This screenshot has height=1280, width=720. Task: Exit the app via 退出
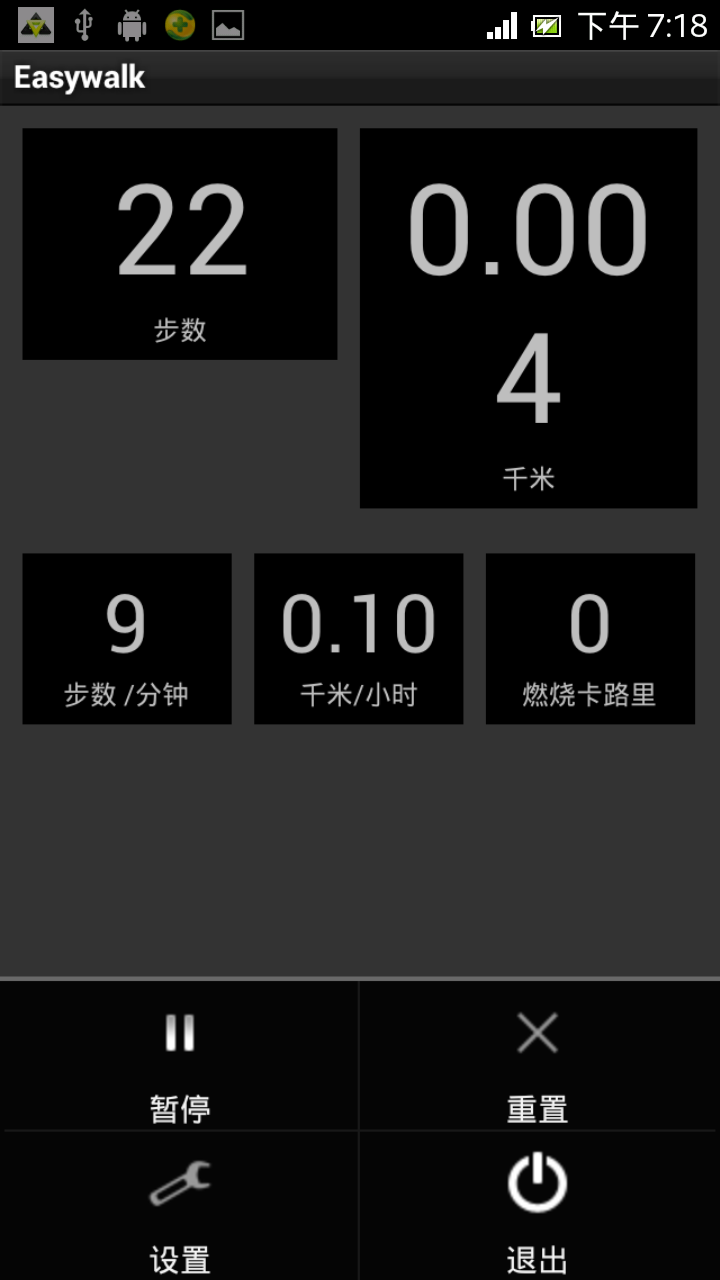tap(538, 1208)
